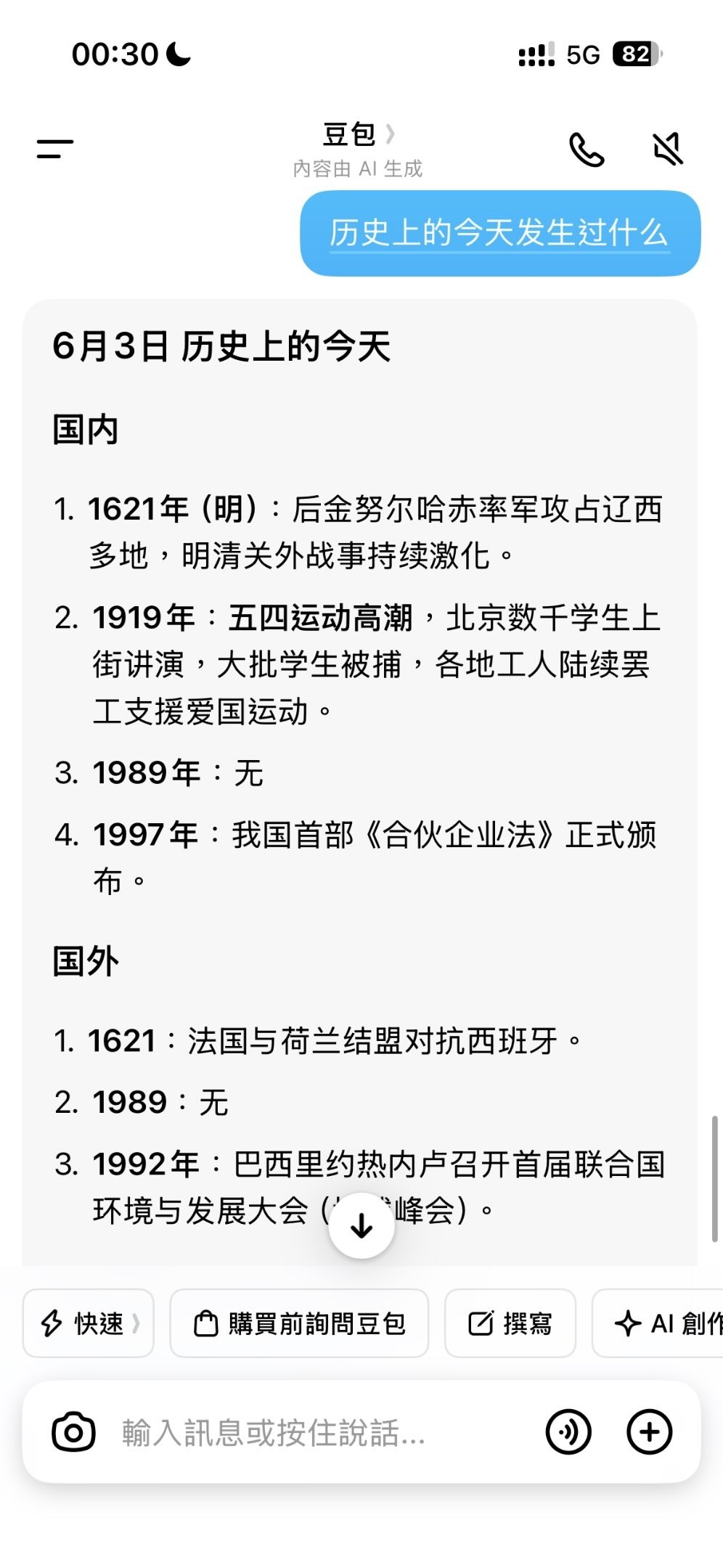The height and width of the screenshot is (1568, 723).
Task: Start a voice call with 豆包
Action: (x=587, y=150)
